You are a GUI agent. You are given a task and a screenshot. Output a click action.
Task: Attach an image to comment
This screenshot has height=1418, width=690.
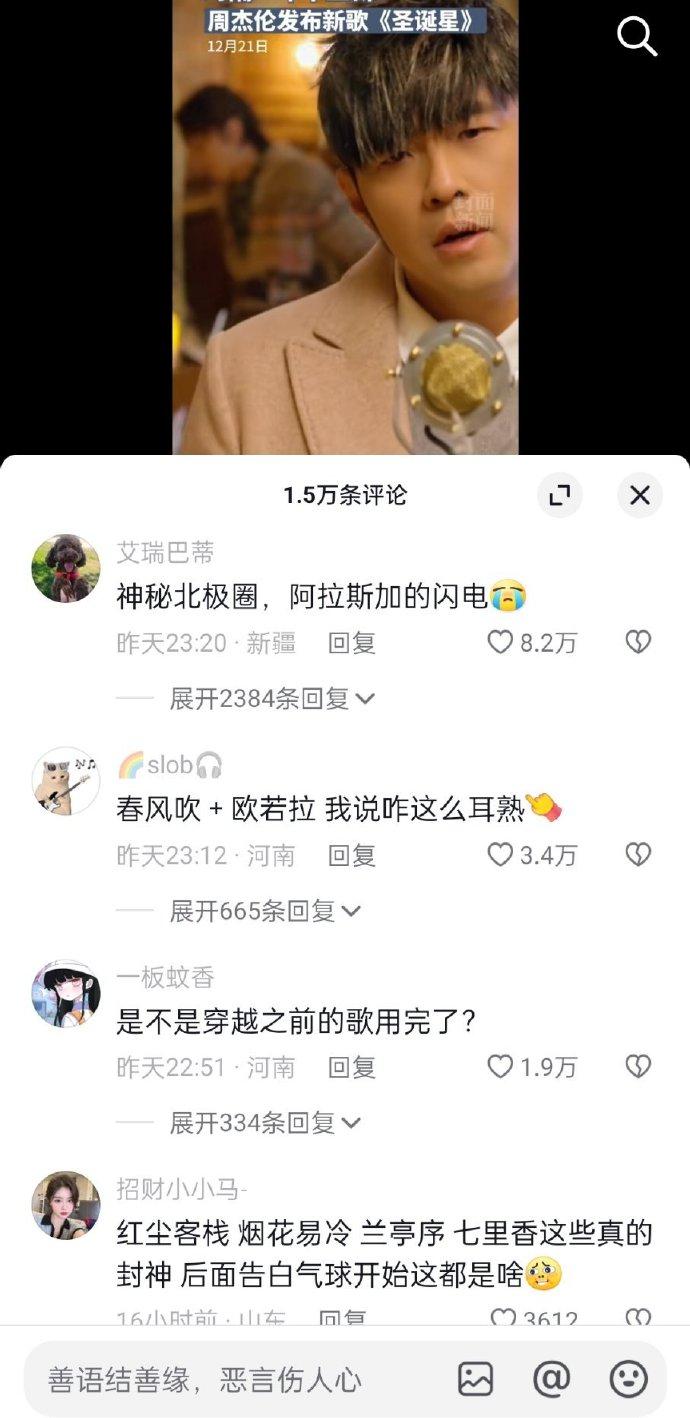click(x=475, y=1380)
